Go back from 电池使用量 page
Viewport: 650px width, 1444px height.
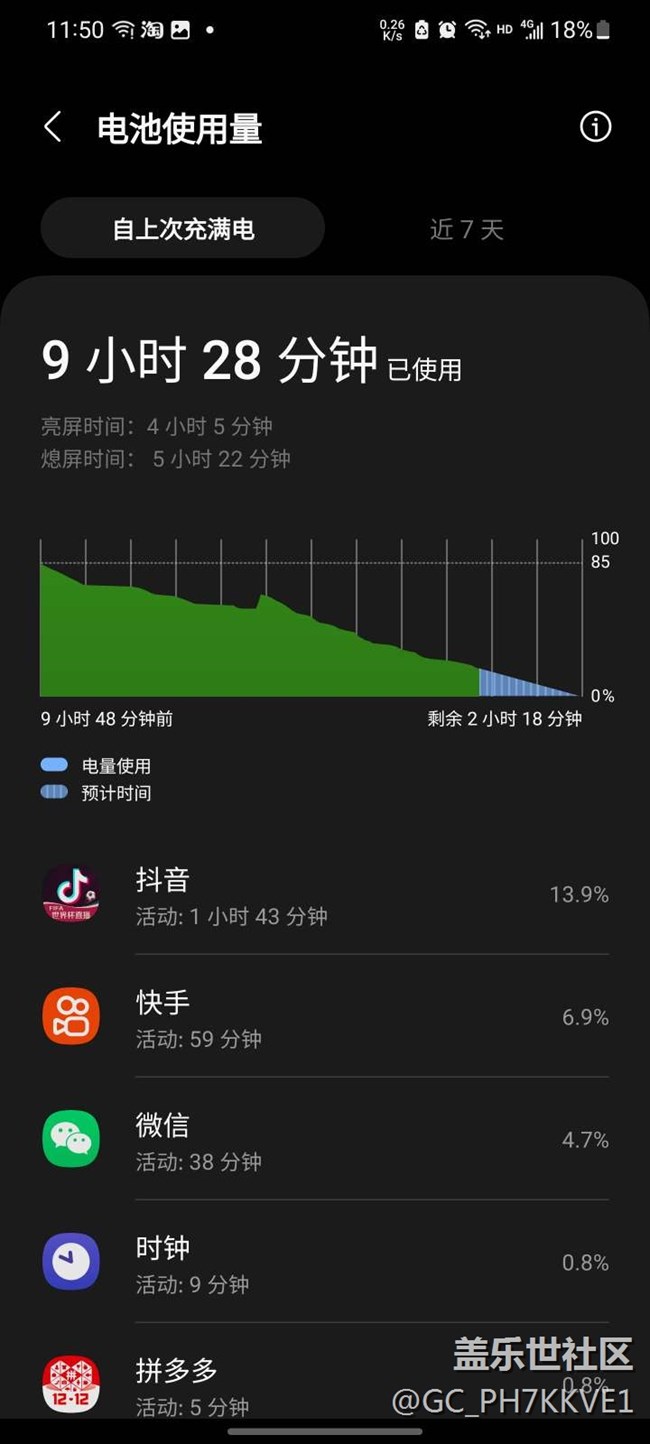click(53, 128)
